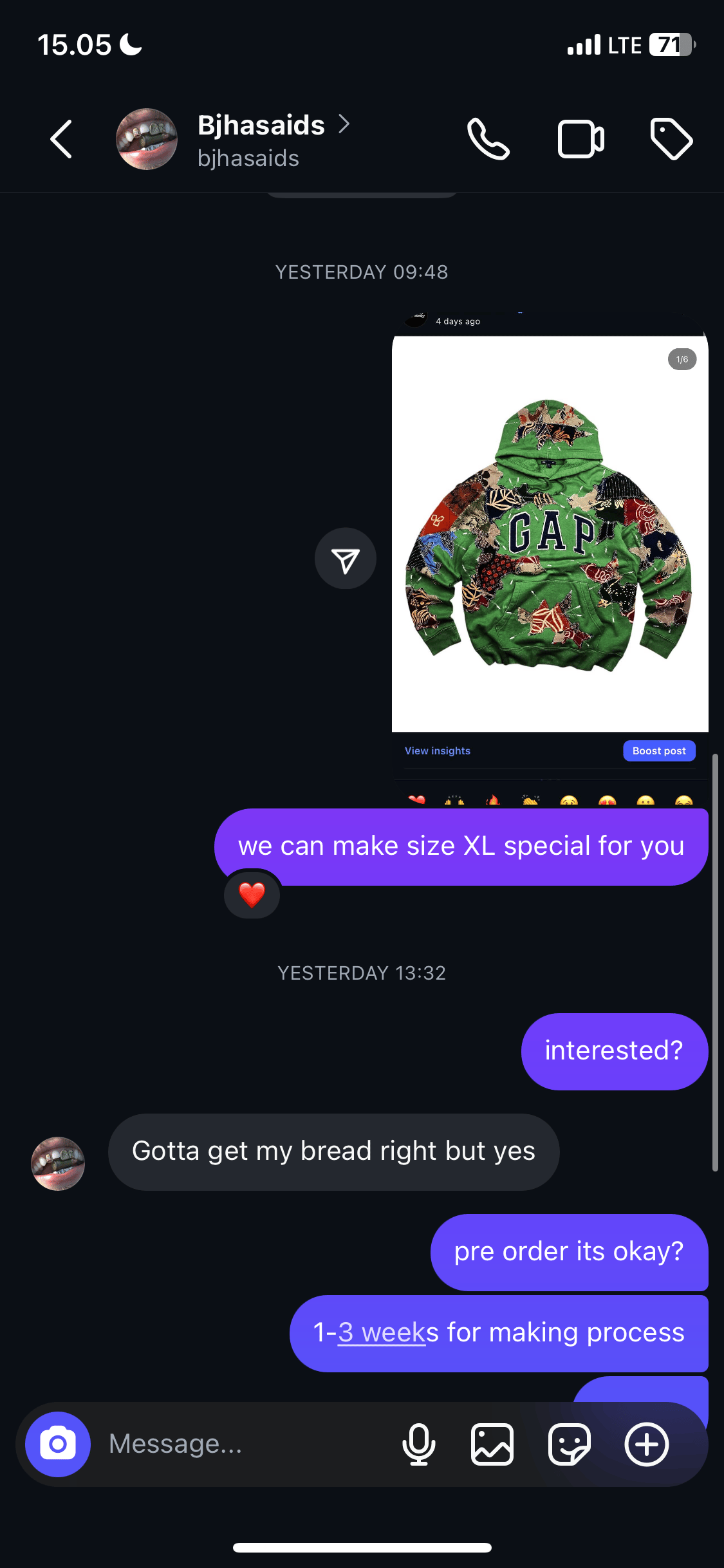This screenshot has height=1568, width=724.
Task: Forward the shared GAP hoodie post
Action: click(x=346, y=559)
